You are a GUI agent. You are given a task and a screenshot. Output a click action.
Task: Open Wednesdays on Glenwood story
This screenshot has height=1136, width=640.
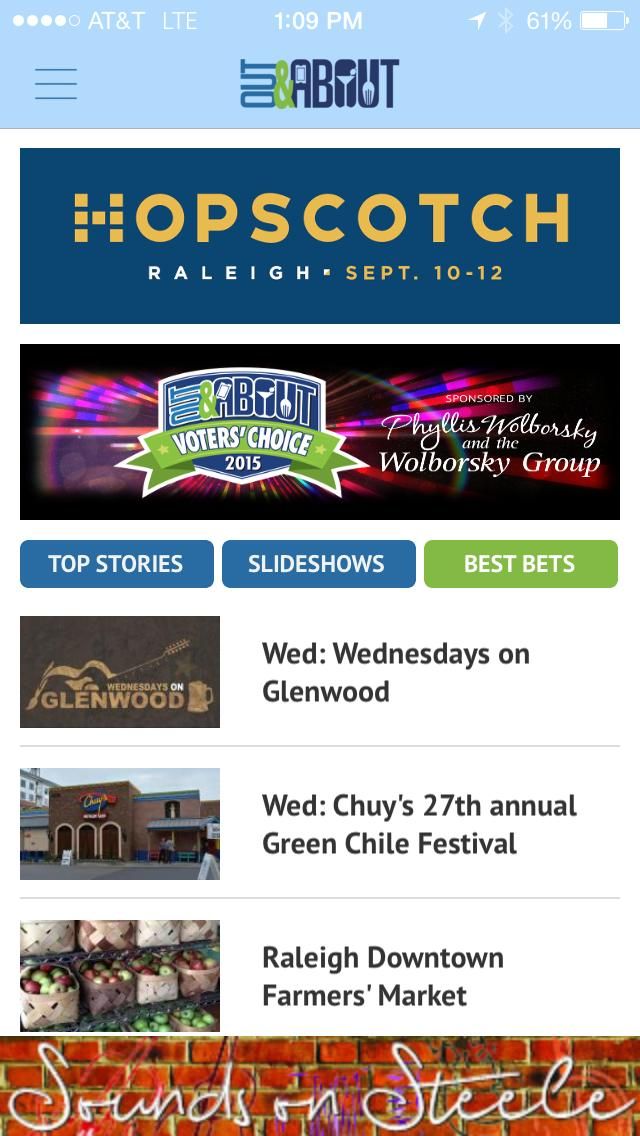point(395,672)
